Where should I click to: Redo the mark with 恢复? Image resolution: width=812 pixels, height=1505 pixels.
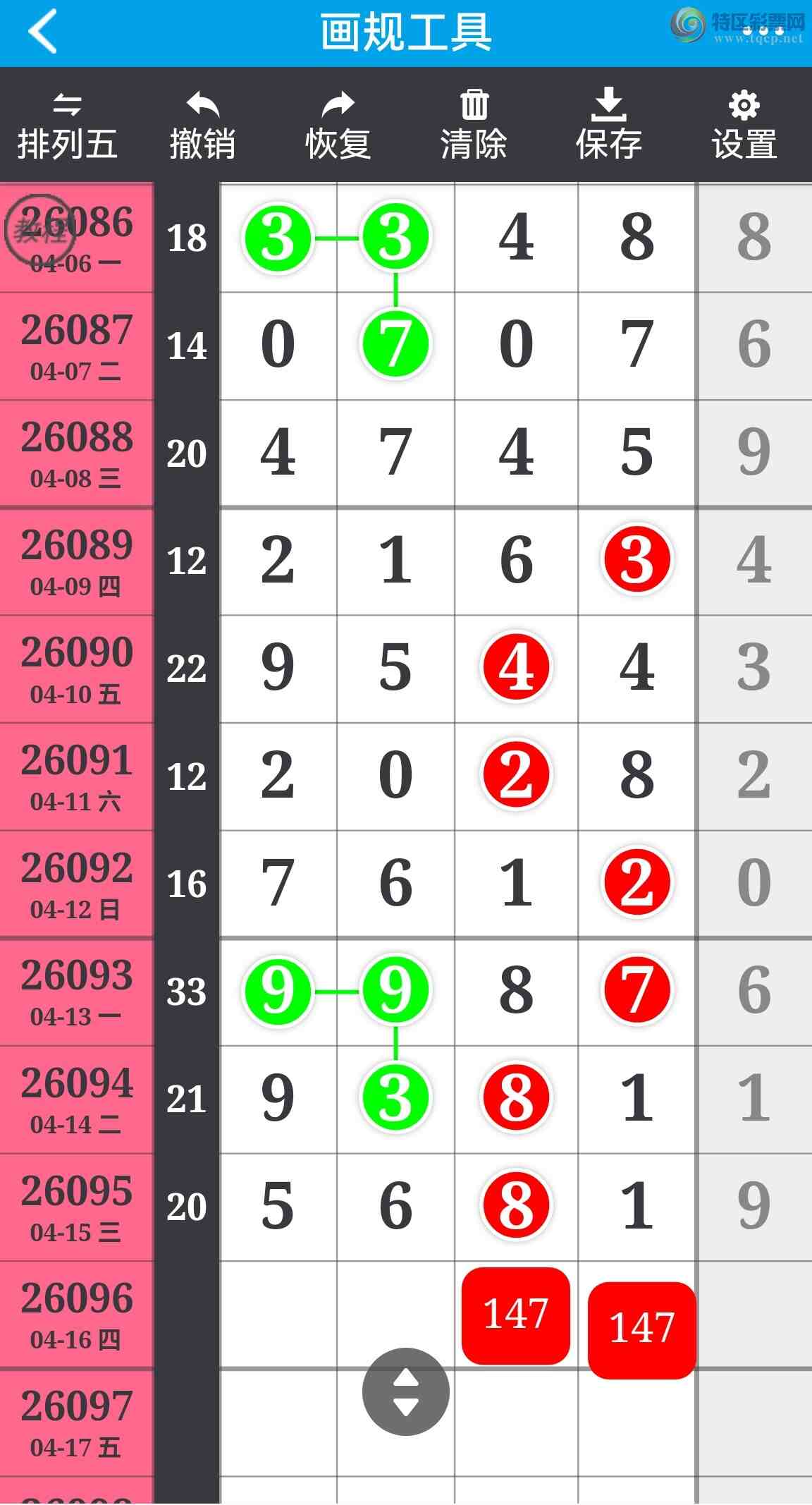pyautogui.click(x=338, y=127)
